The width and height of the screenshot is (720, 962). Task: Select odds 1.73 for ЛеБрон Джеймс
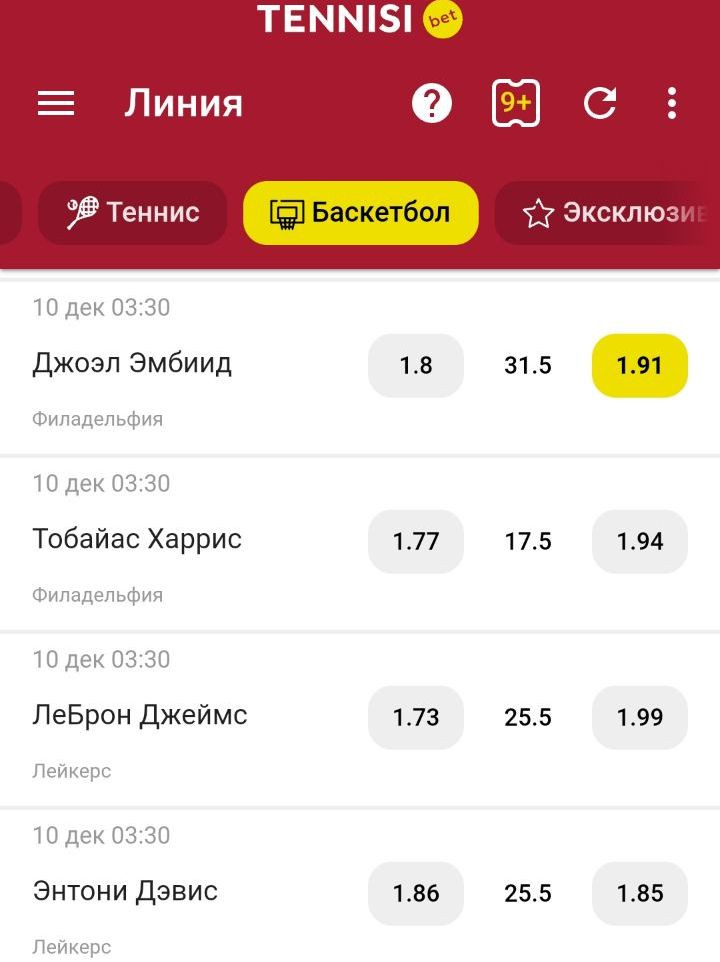[x=416, y=718]
